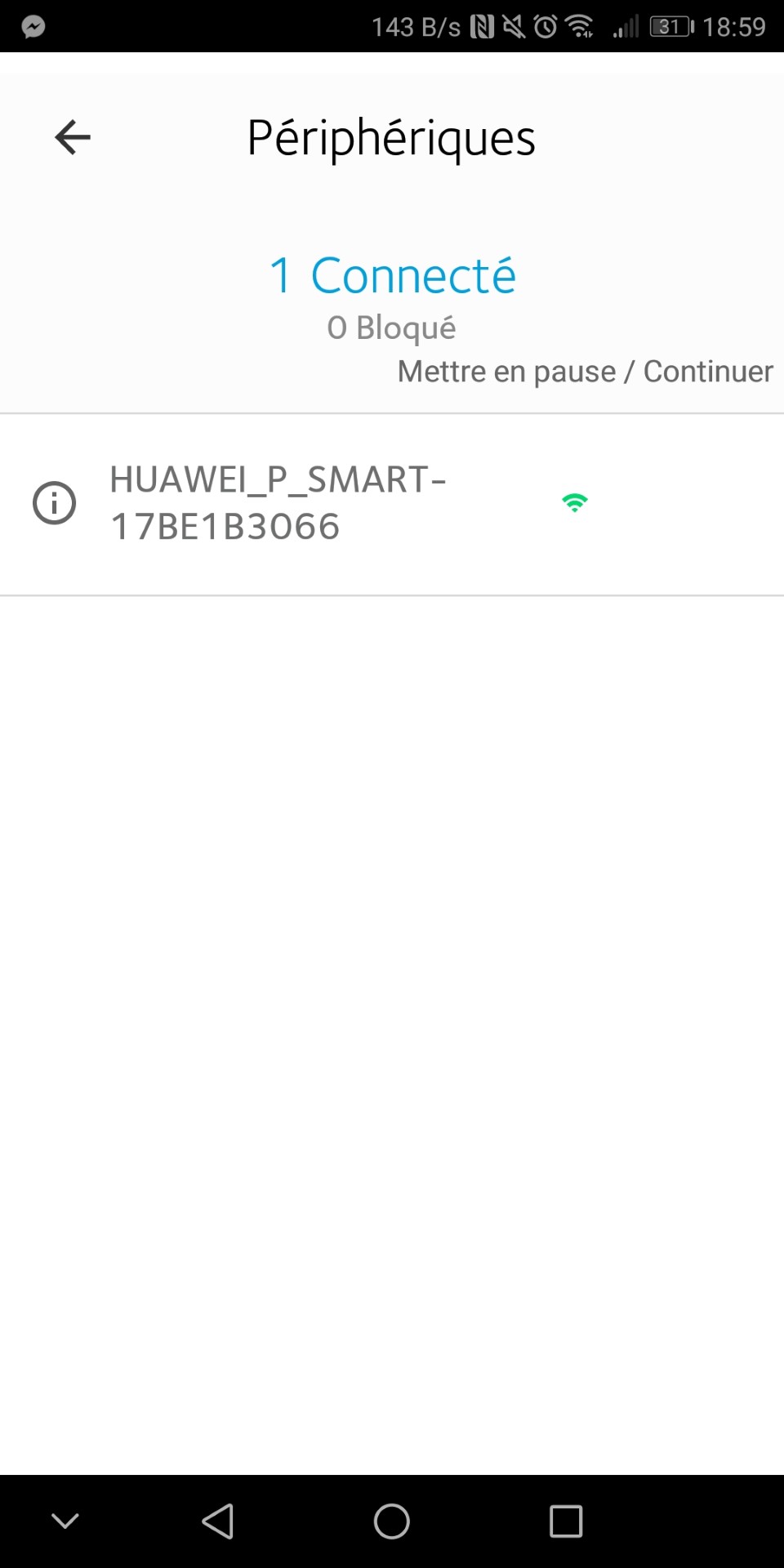Open the HUAWEI_P_SMART-17BE1B3066 device row
784x1568 pixels.
(392, 504)
